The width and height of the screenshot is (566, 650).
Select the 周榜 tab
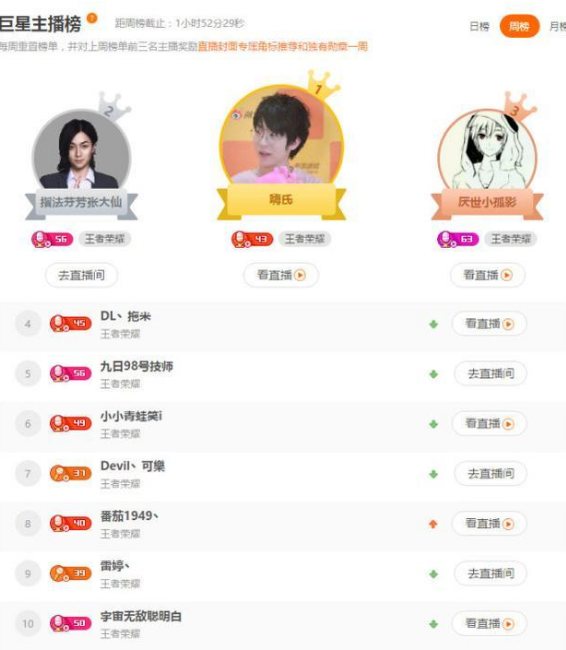[519, 27]
